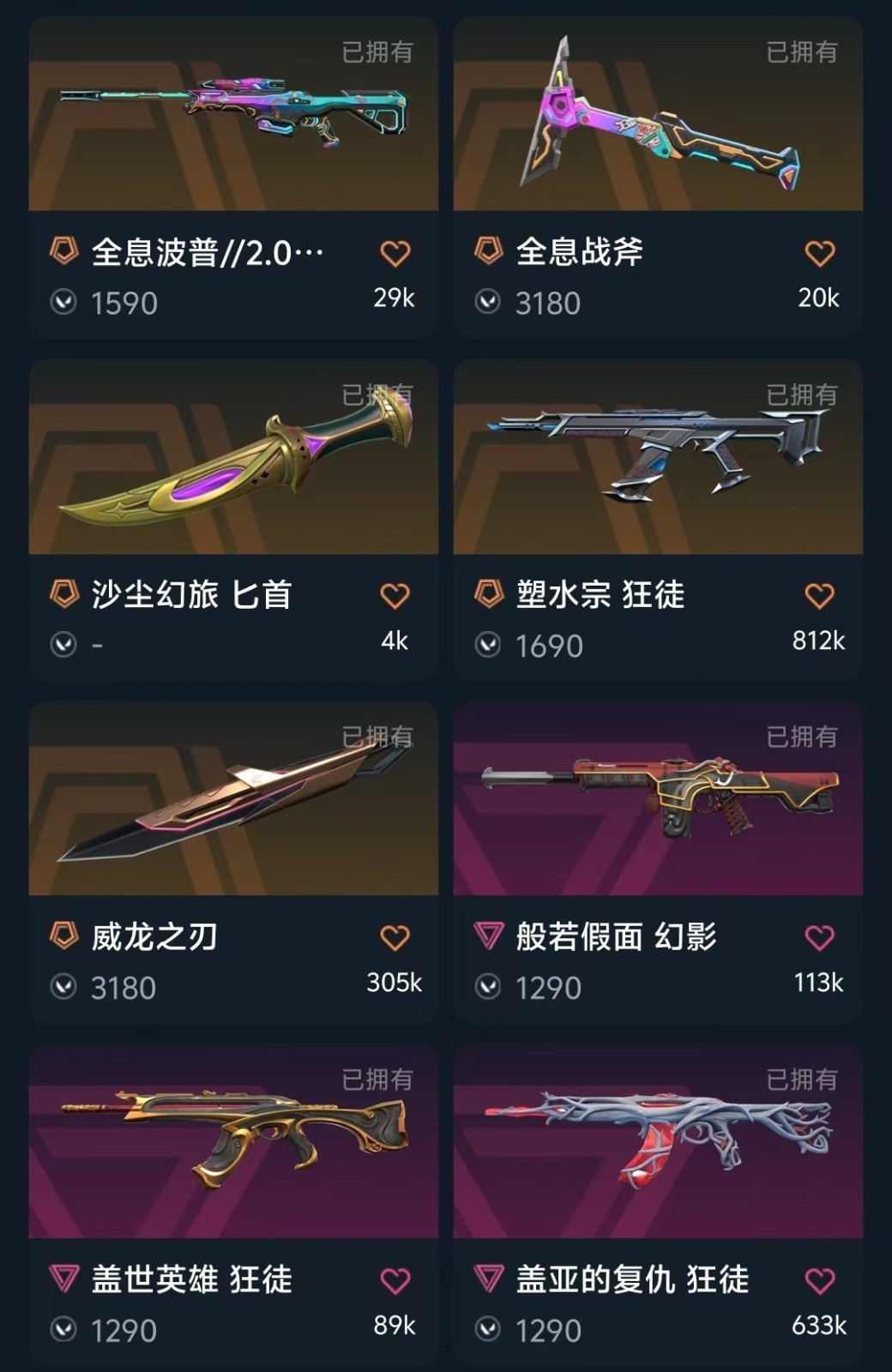The image size is (892, 1372).
Task: Like the 盖世英雄 狂徒 skin
Action: (395, 1281)
